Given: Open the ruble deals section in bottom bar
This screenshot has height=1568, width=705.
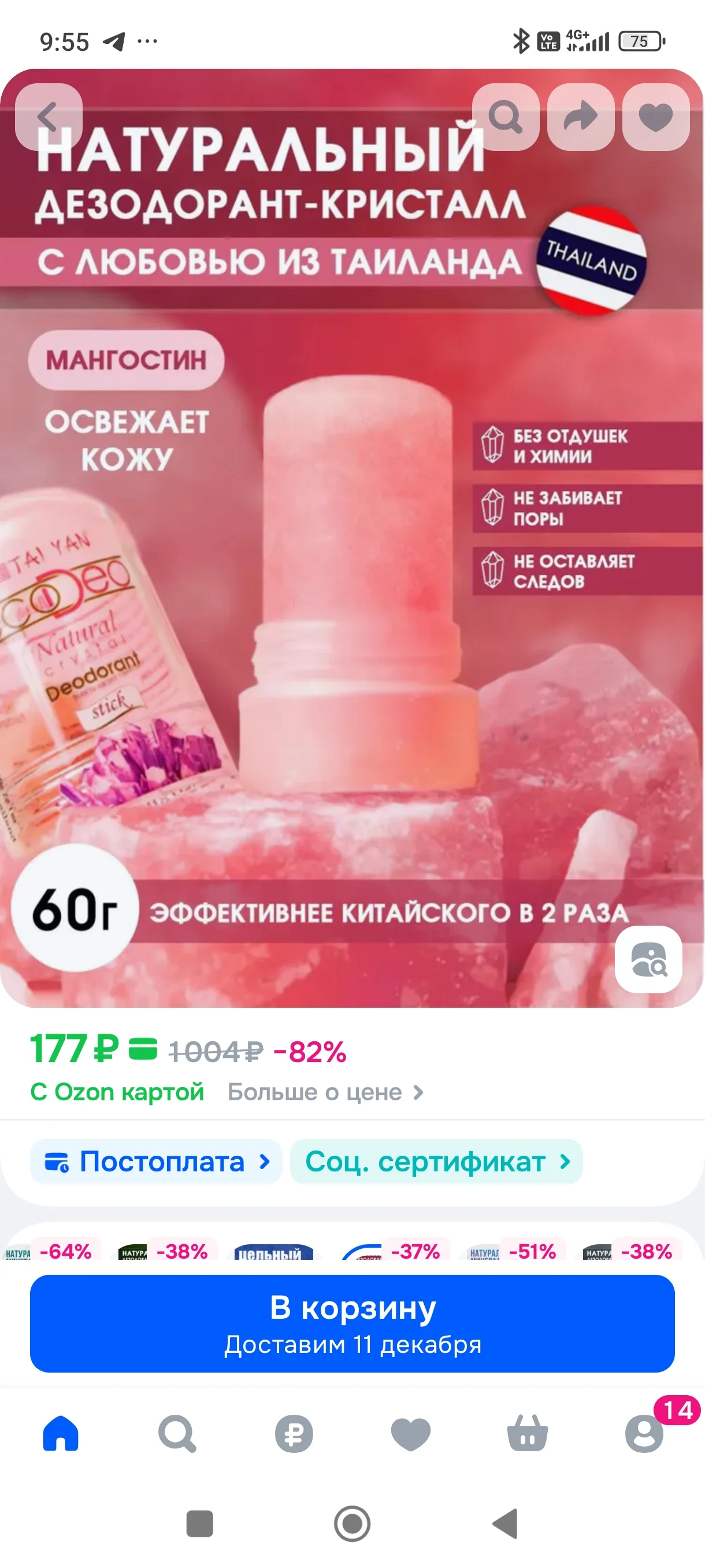Looking at the screenshot, I should (293, 1434).
